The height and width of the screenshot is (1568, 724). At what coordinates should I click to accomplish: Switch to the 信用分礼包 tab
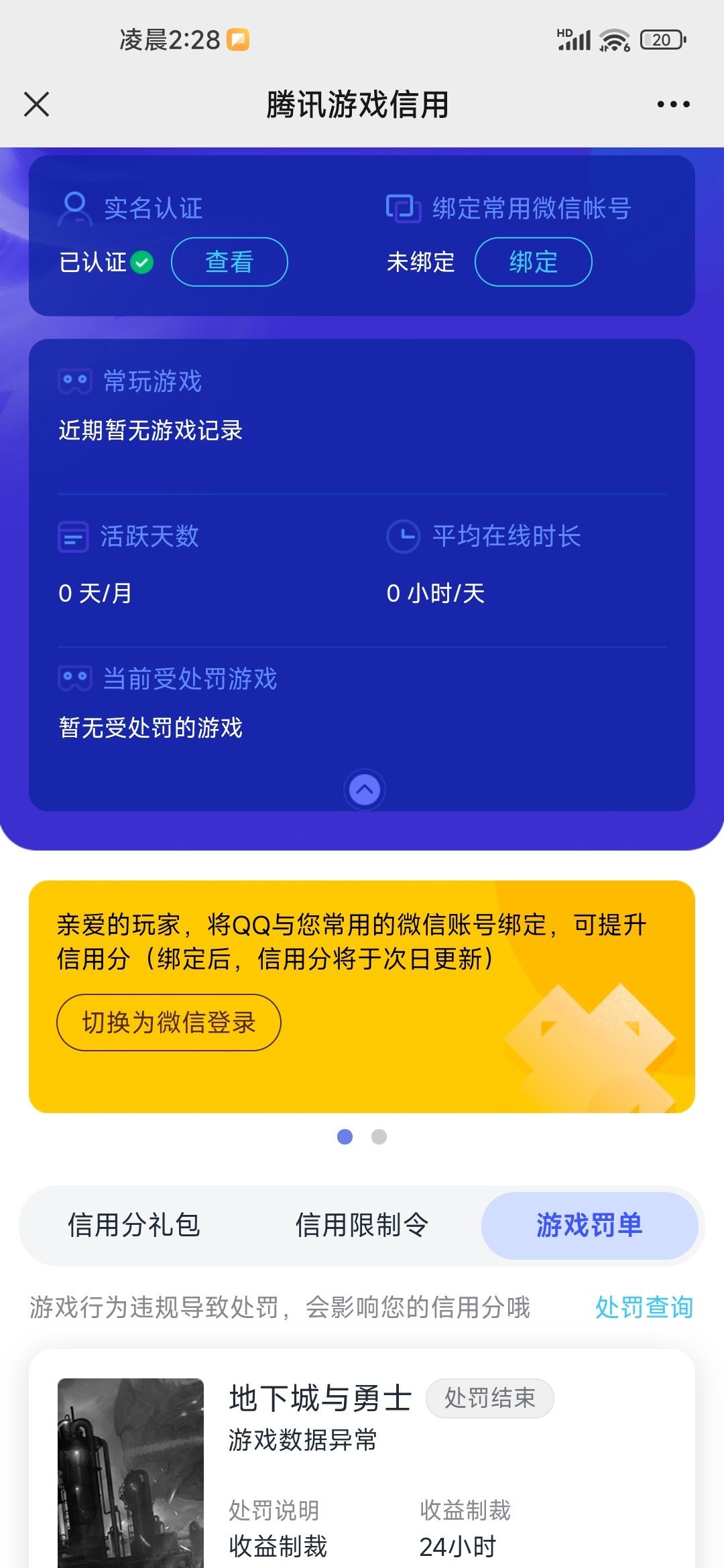click(134, 1225)
